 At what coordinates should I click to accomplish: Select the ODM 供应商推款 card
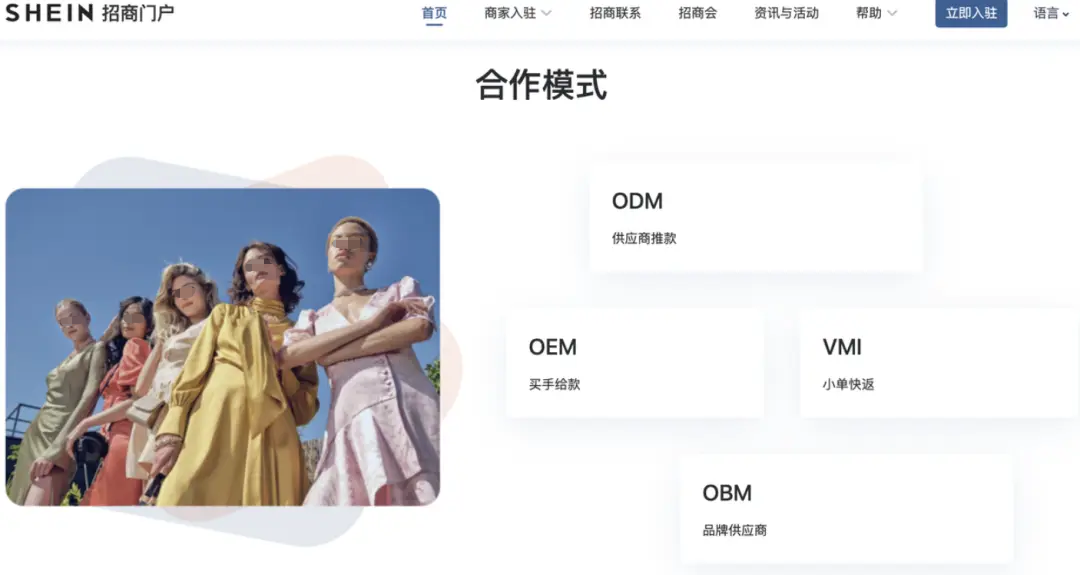point(755,217)
